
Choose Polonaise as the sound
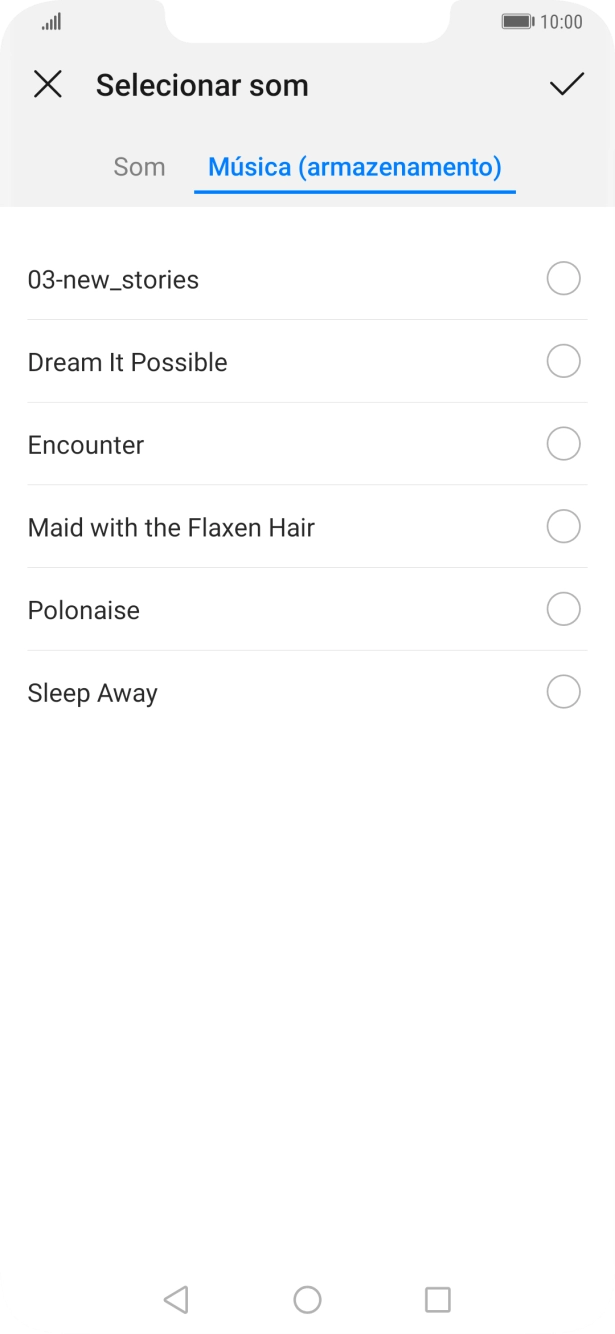coord(563,609)
